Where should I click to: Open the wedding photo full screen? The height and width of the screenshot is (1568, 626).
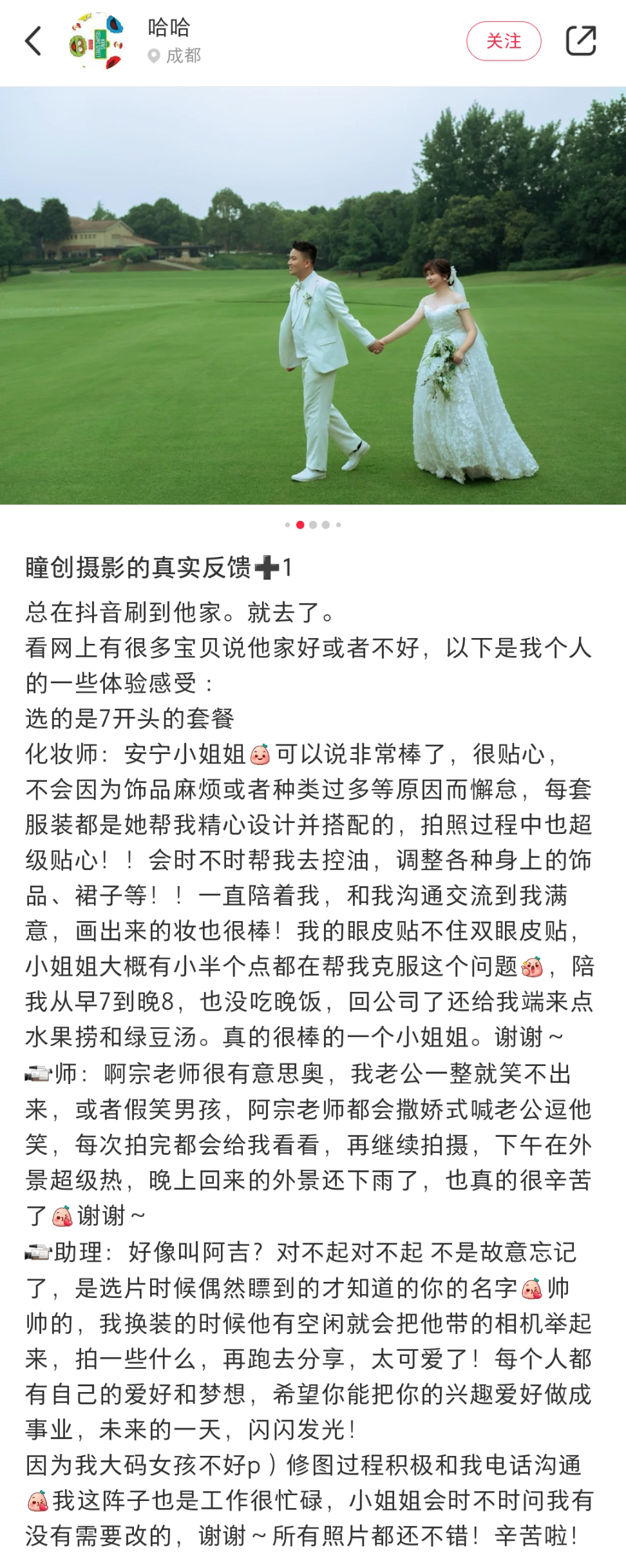point(313,295)
